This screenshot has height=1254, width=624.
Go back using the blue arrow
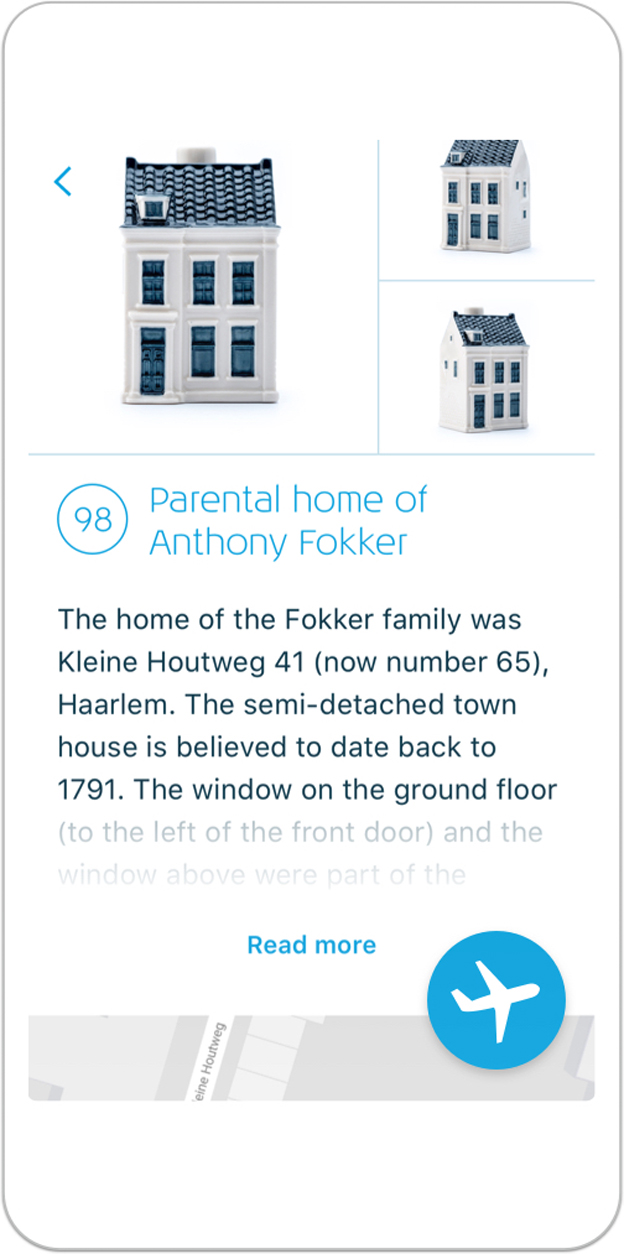tap(63, 182)
